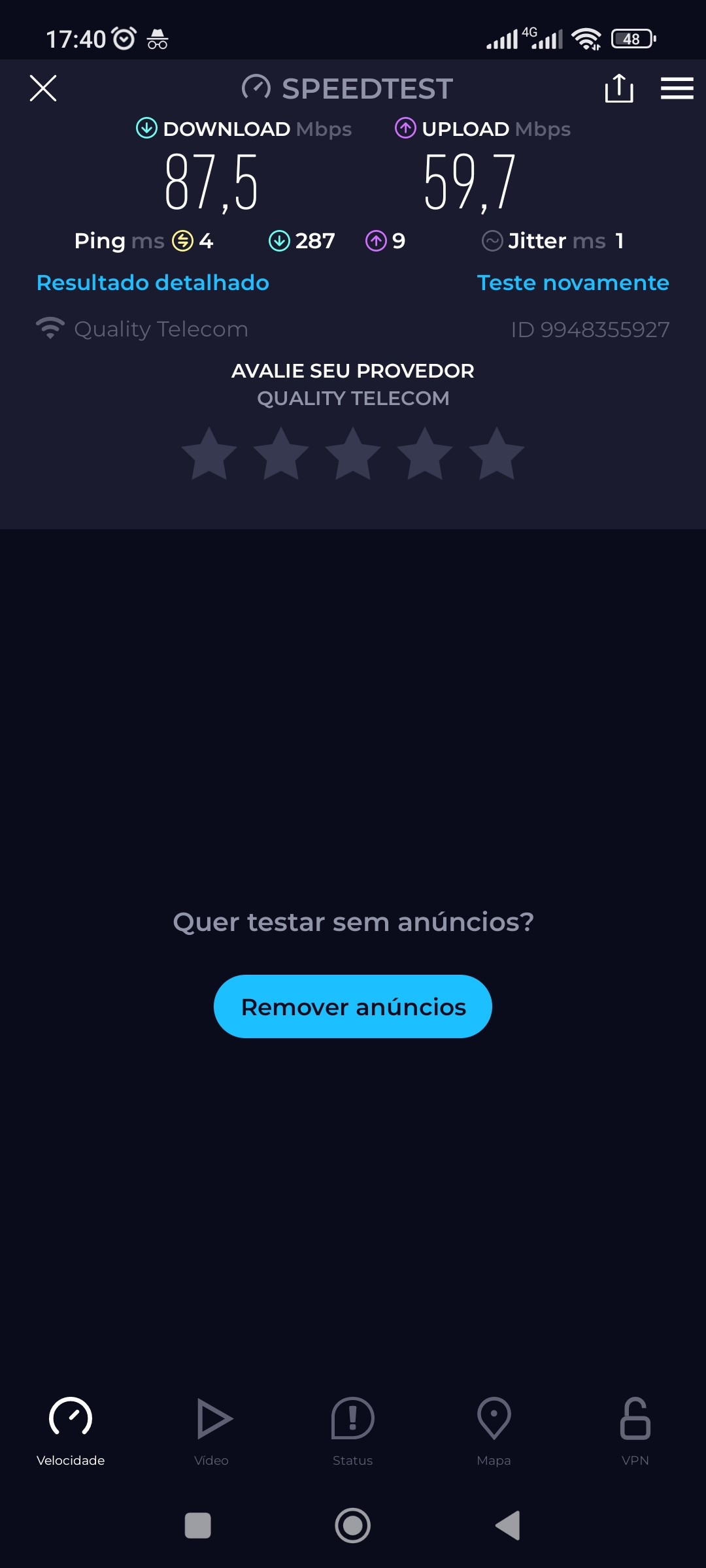Tap the Remover anúncios button

(353, 1007)
